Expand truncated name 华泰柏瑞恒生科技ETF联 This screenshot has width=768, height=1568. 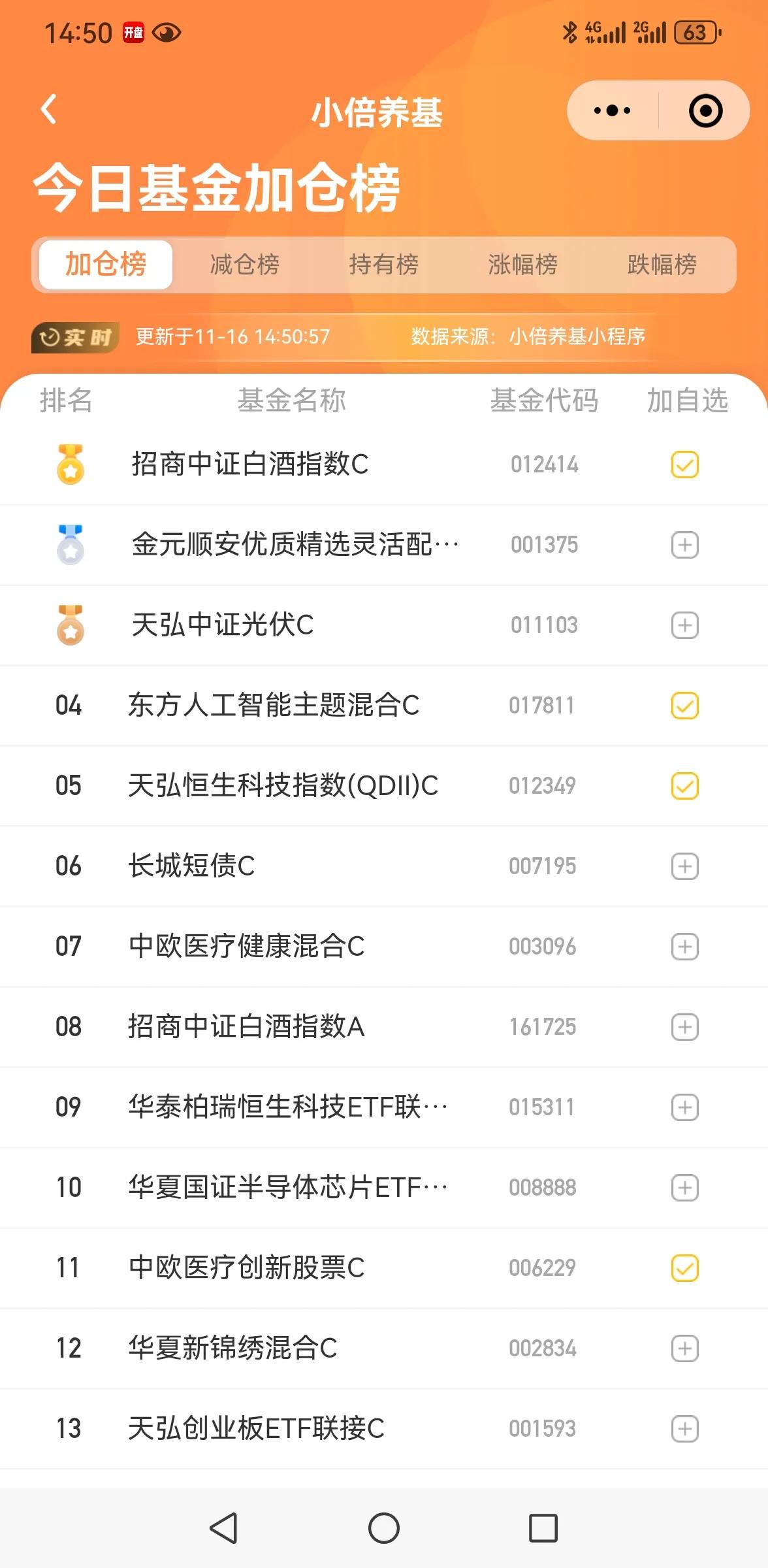(287, 1107)
